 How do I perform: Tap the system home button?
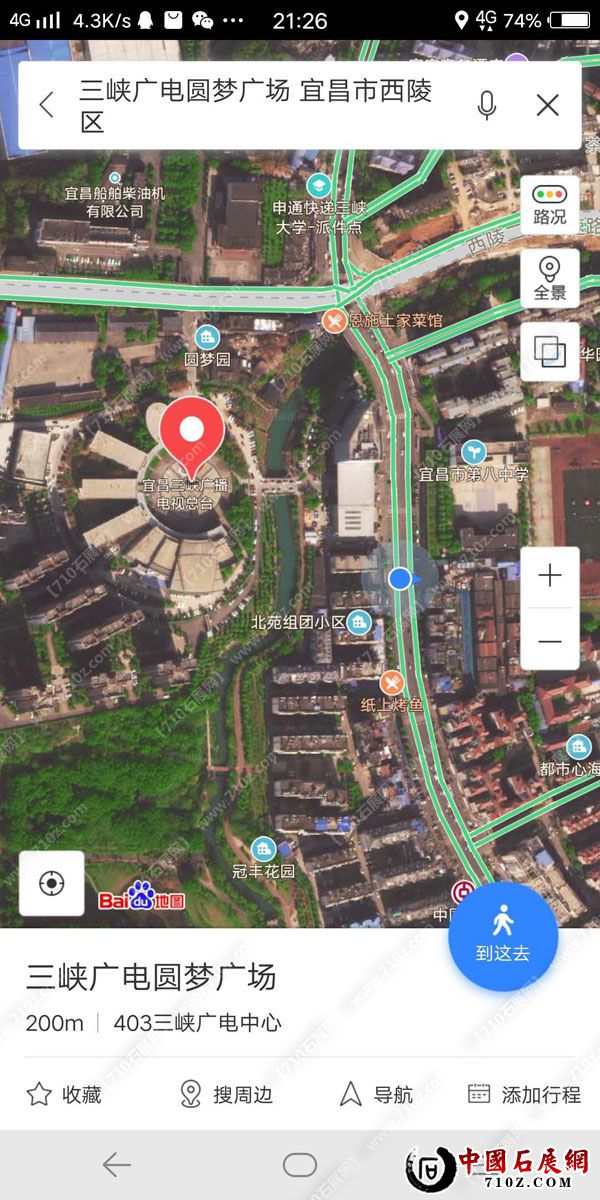(300, 1164)
